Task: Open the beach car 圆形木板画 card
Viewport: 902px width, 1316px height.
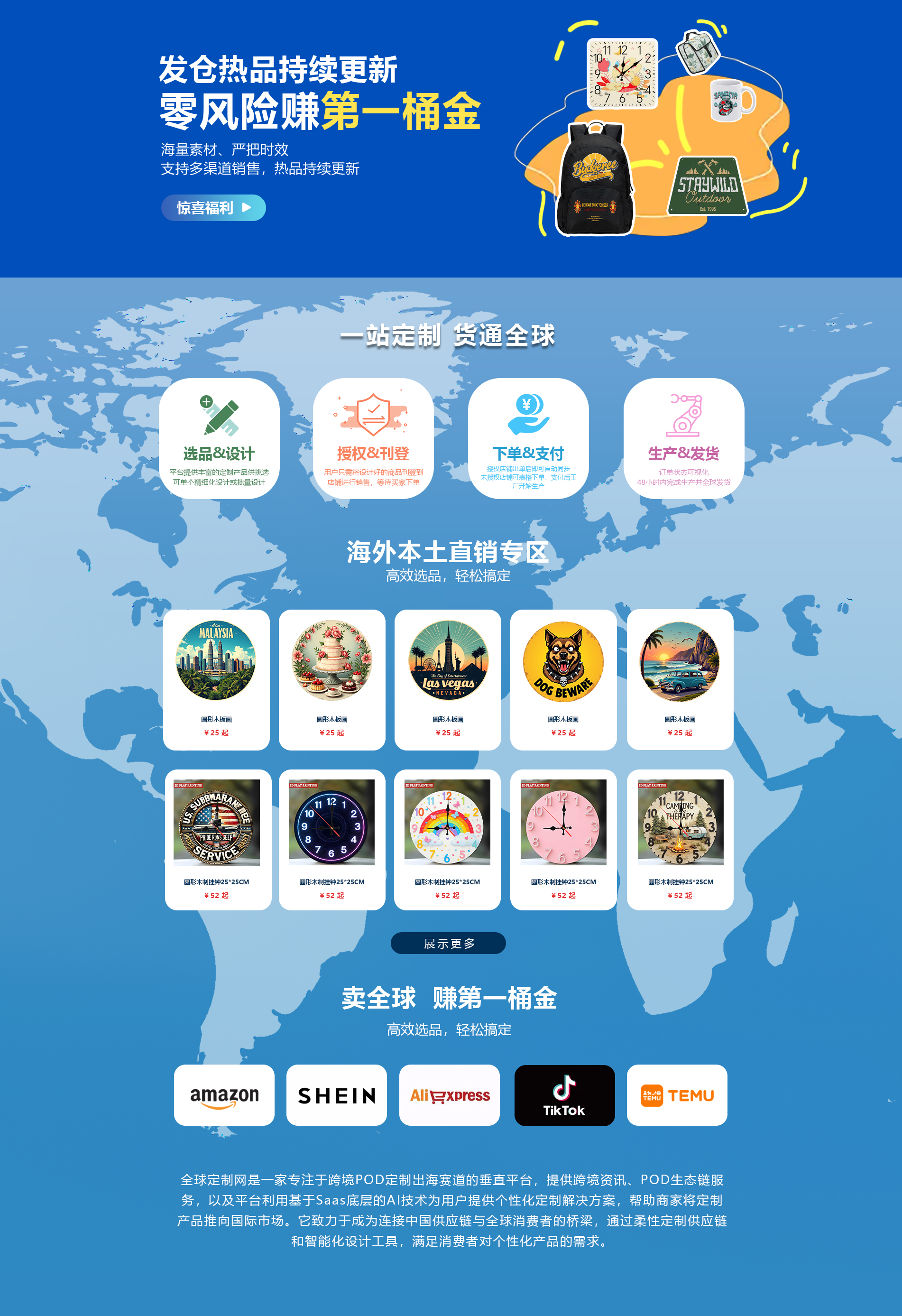Action: pyautogui.click(x=680, y=679)
